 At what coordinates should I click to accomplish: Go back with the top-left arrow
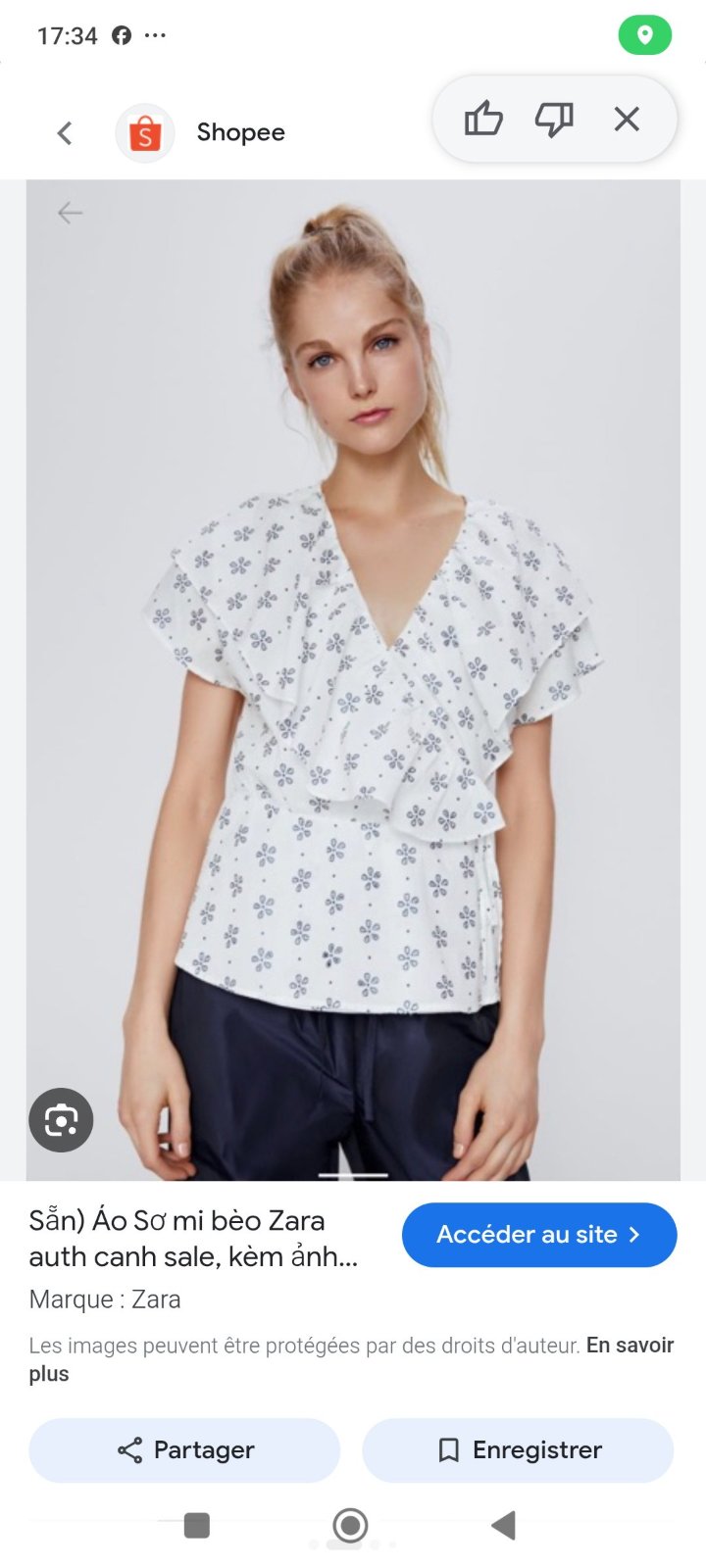click(65, 133)
